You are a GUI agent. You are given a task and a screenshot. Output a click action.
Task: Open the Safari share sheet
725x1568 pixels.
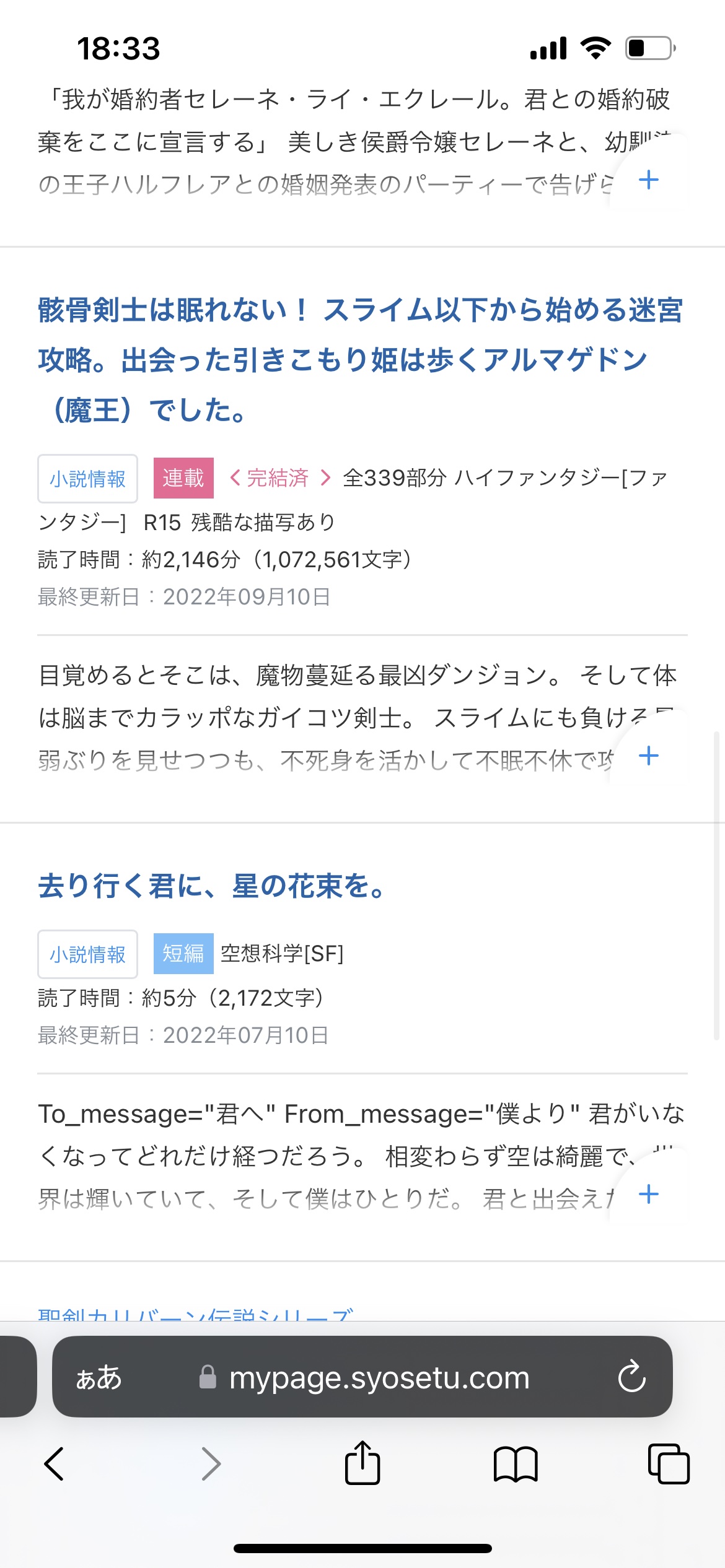click(362, 1463)
